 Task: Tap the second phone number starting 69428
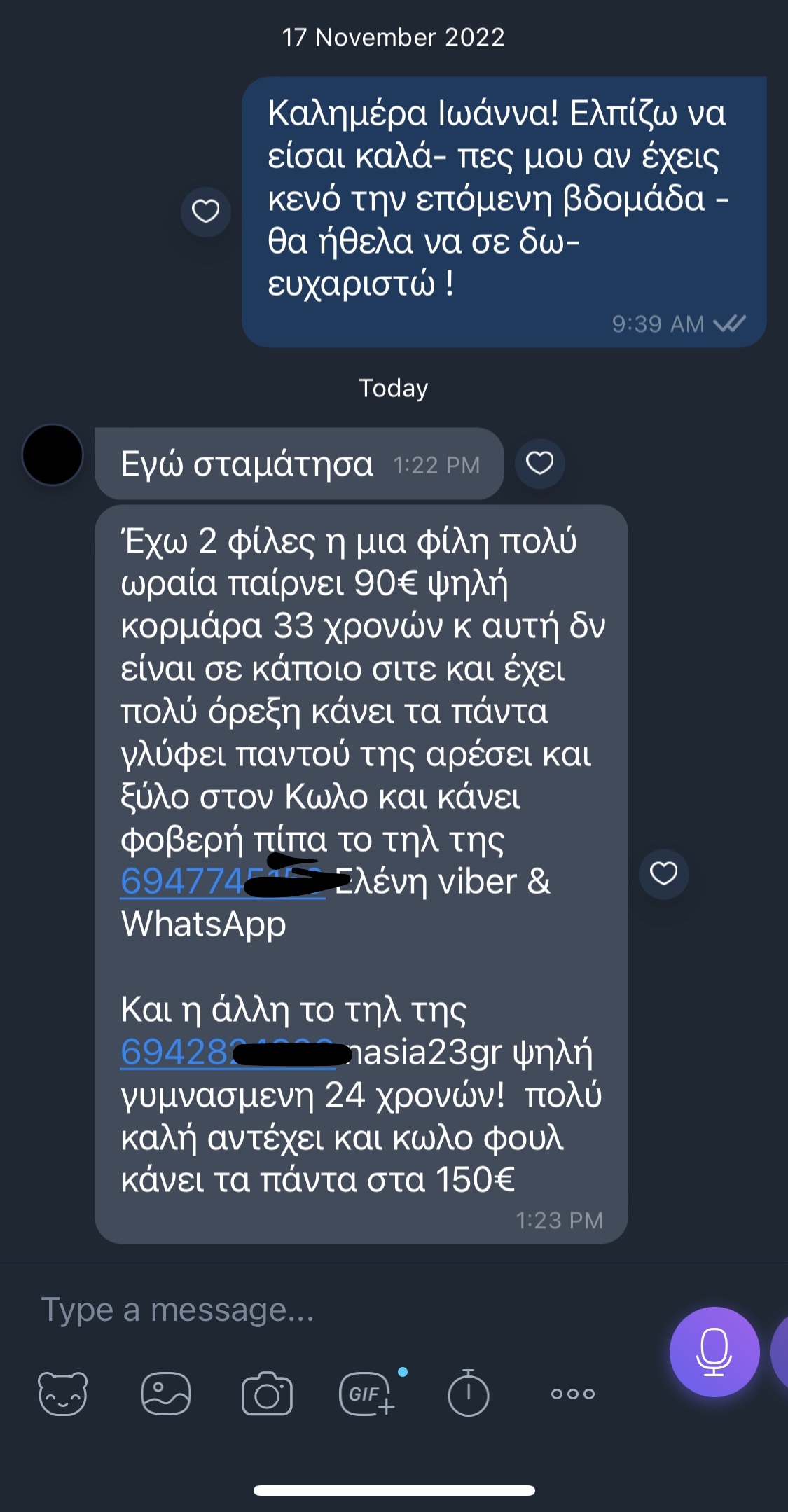(x=175, y=1053)
